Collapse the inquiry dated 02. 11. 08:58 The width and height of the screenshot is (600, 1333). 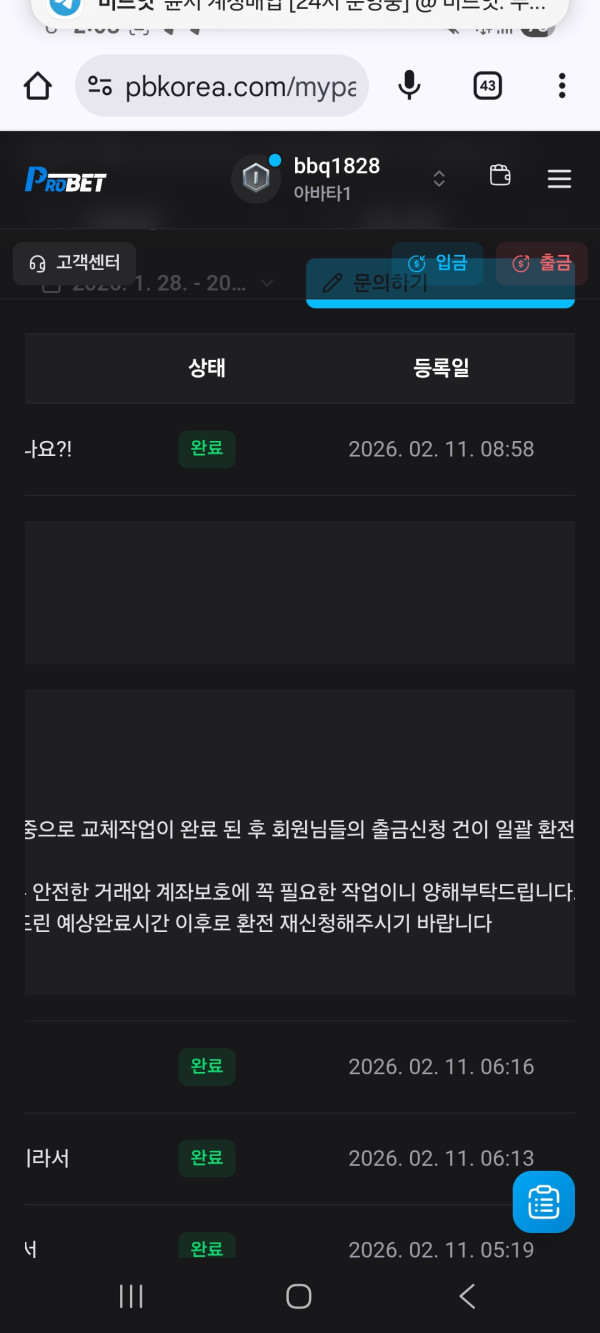pyautogui.click(x=300, y=449)
